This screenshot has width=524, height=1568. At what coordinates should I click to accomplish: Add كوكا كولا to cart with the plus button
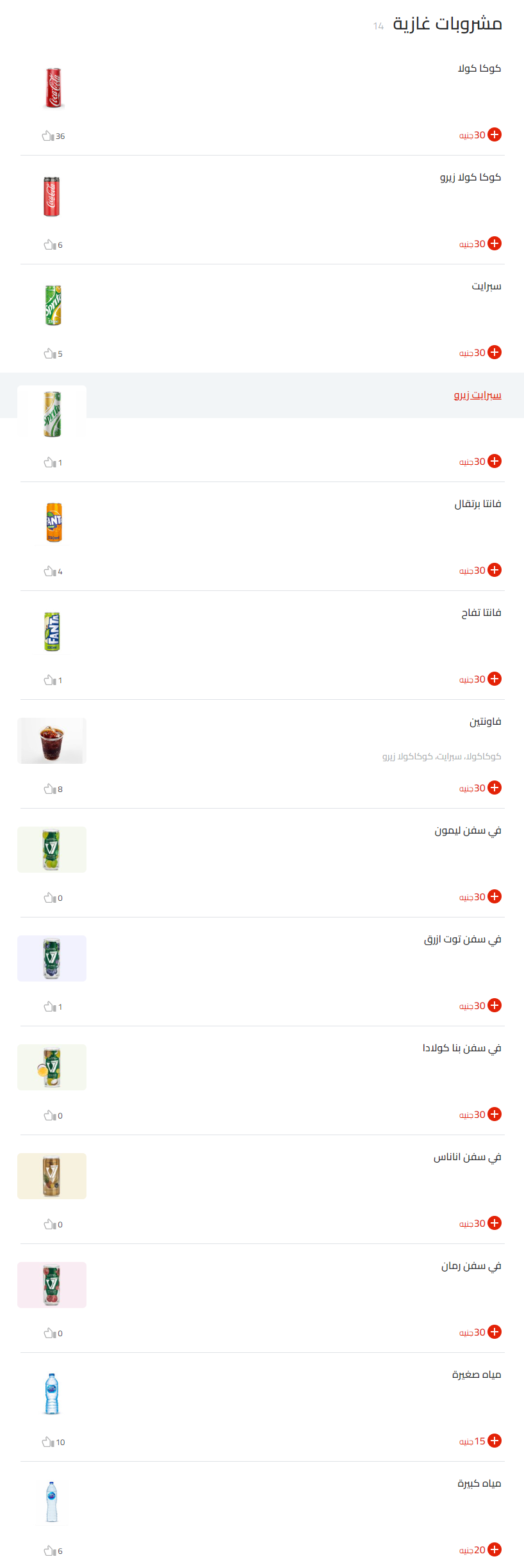494,135
